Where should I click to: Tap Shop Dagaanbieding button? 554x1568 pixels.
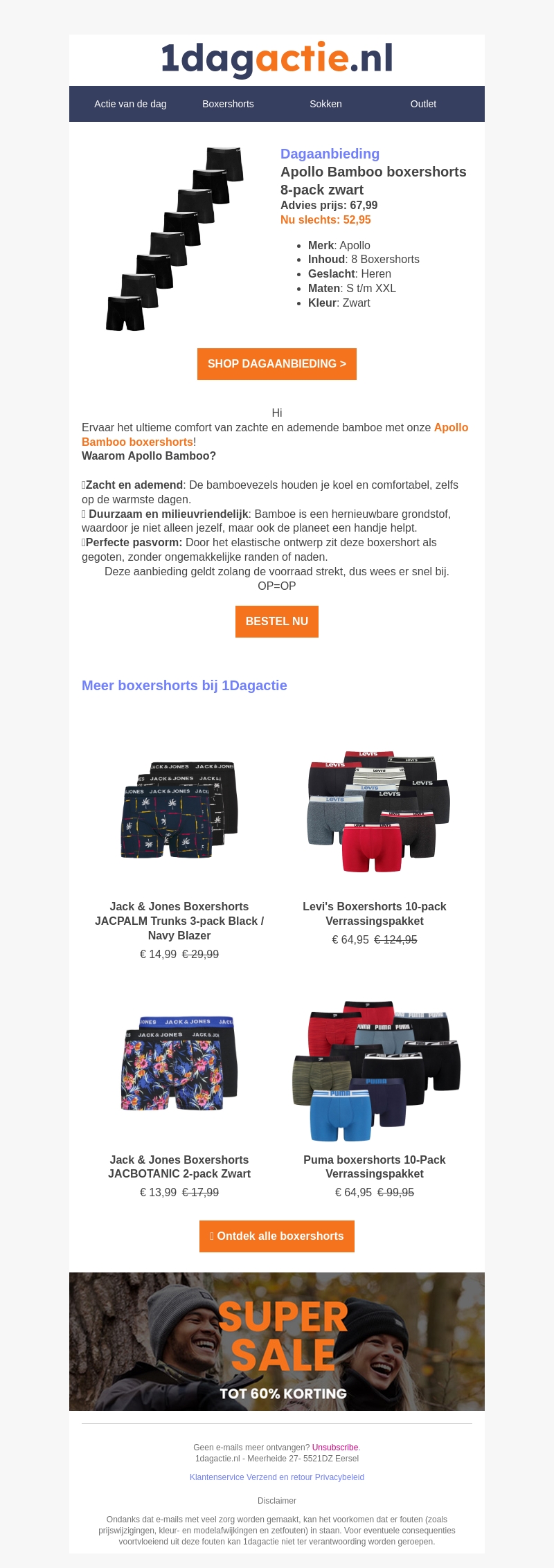pyautogui.click(x=277, y=364)
